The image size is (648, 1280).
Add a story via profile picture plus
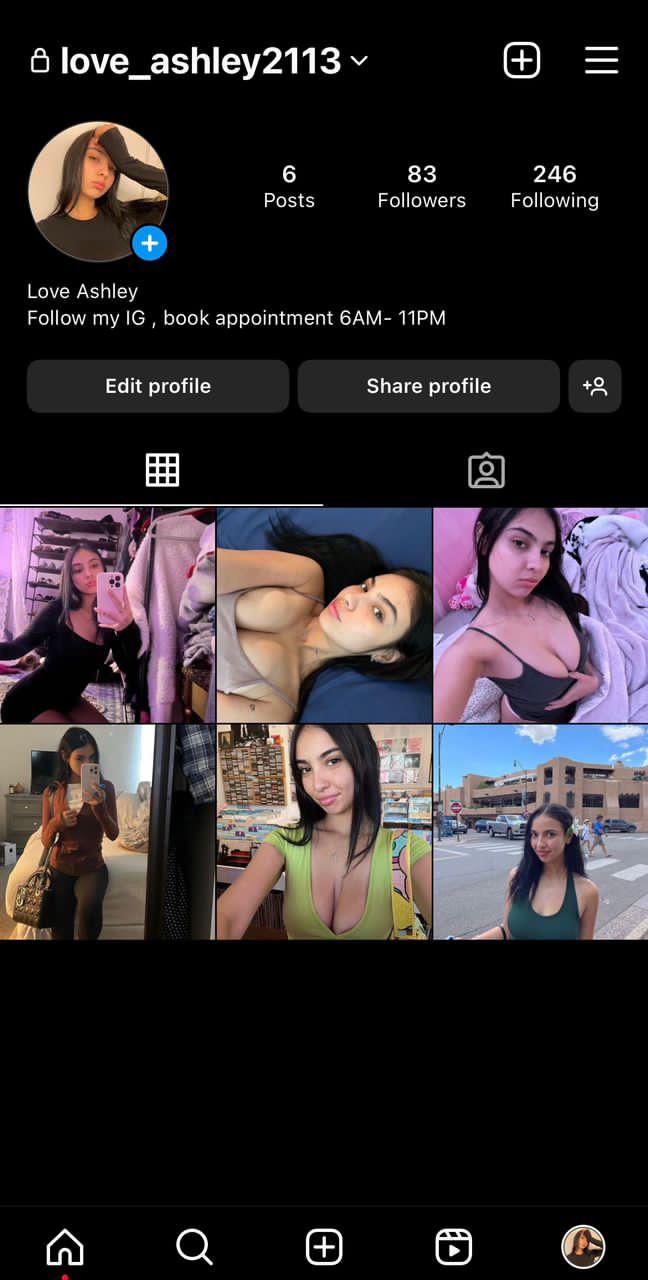click(150, 243)
